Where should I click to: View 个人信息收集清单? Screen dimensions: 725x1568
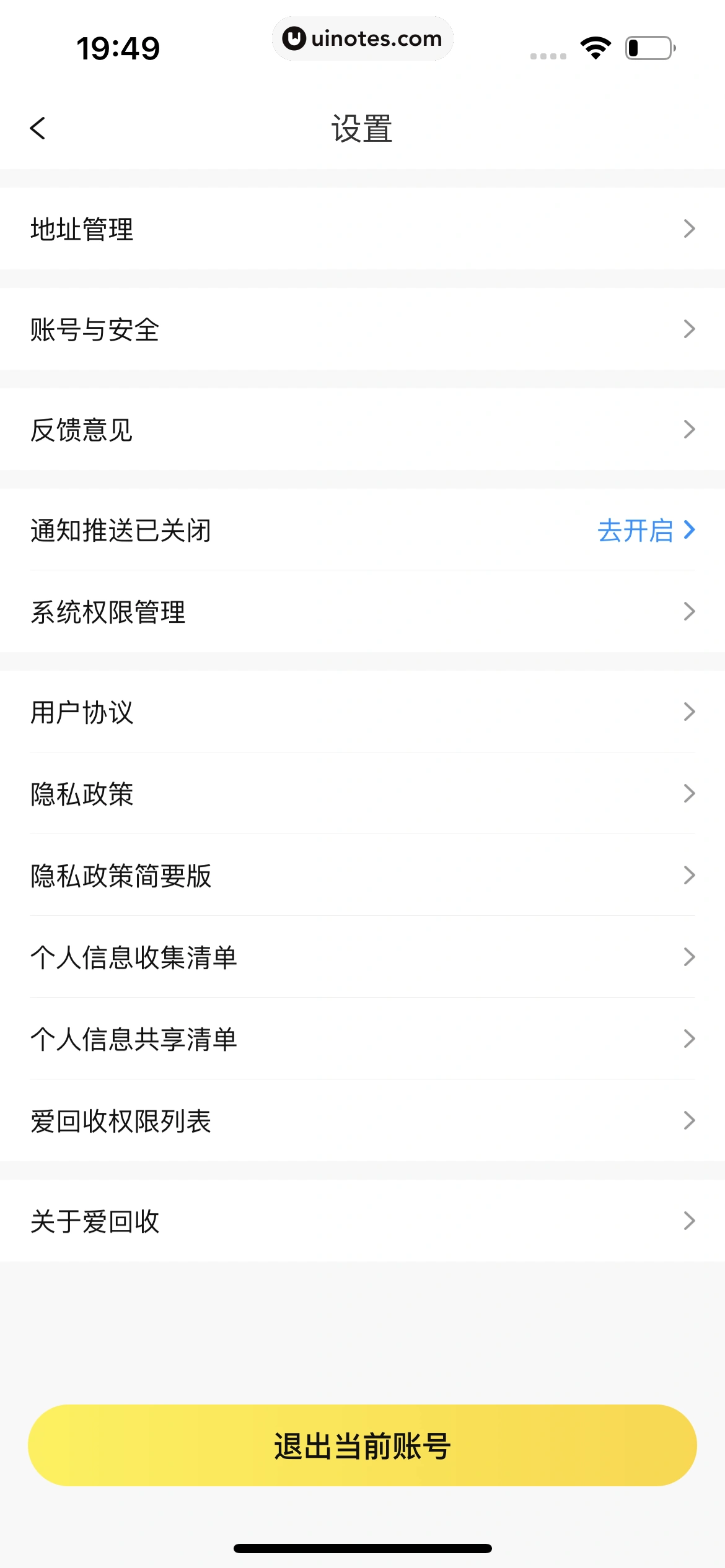(362, 957)
